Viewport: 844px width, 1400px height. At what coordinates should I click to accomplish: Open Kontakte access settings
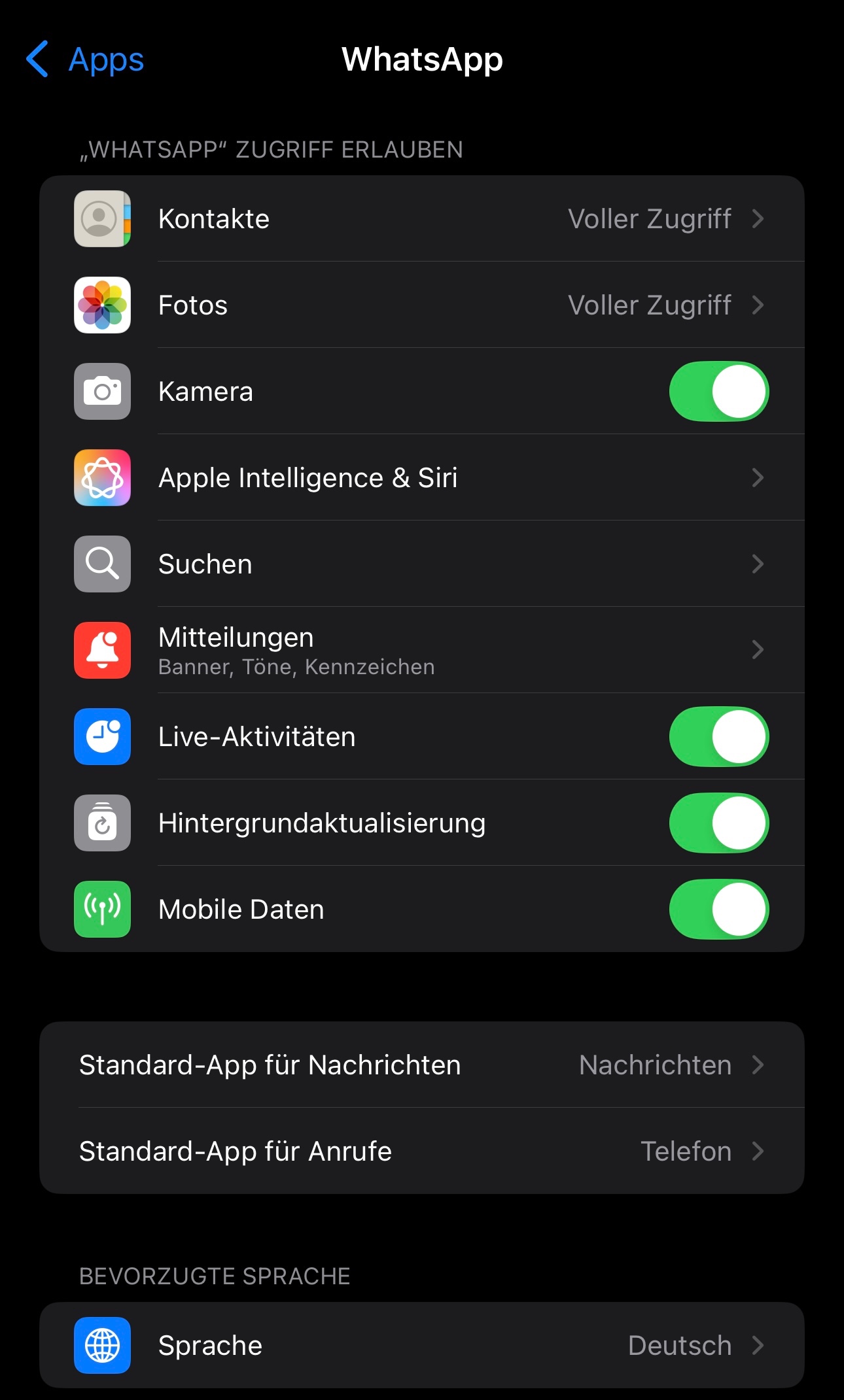(x=421, y=219)
